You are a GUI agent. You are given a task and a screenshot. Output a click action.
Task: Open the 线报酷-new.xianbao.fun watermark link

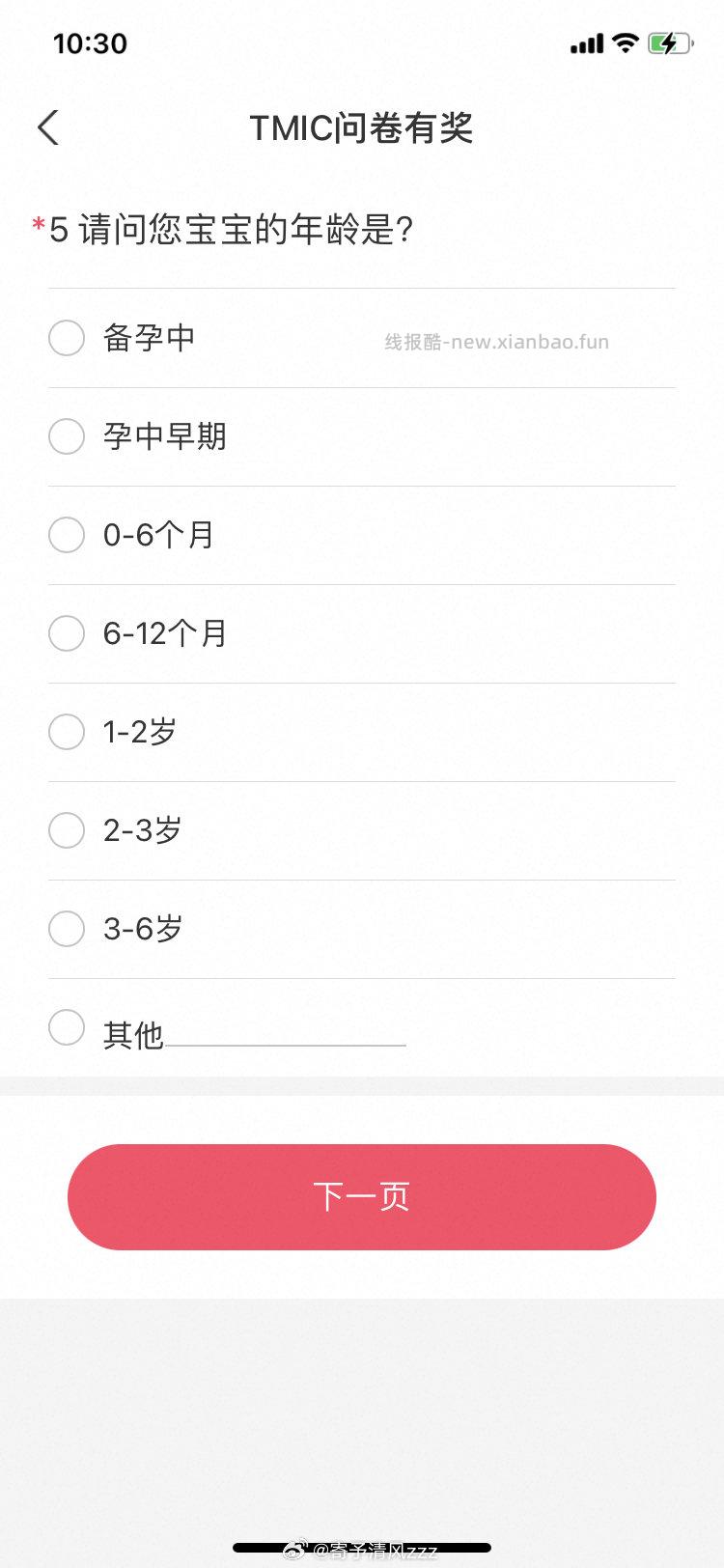click(496, 342)
